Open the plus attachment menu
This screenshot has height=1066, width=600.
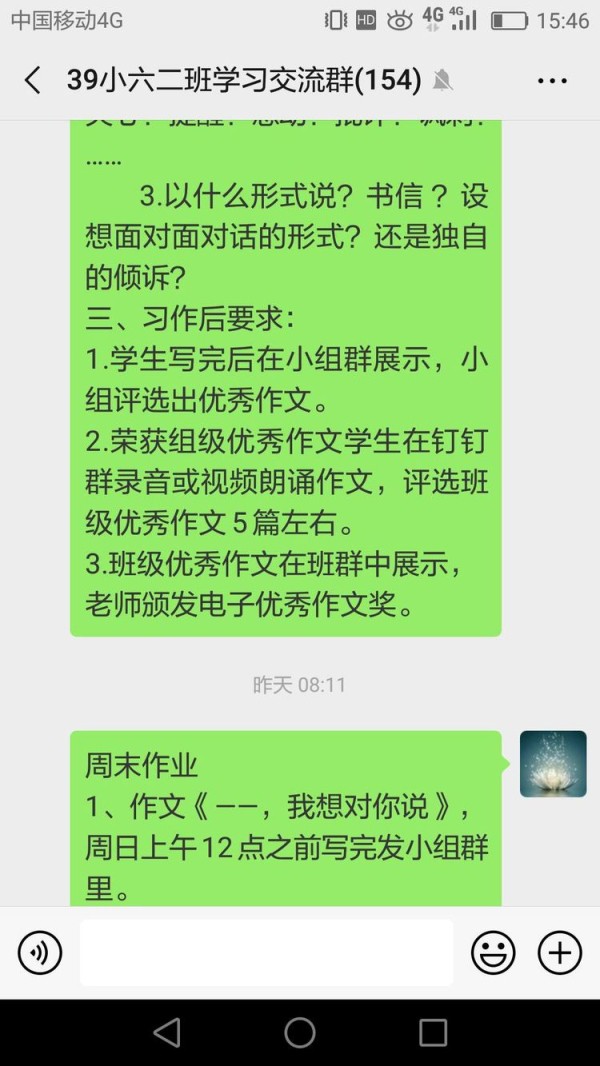click(x=560, y=952)
